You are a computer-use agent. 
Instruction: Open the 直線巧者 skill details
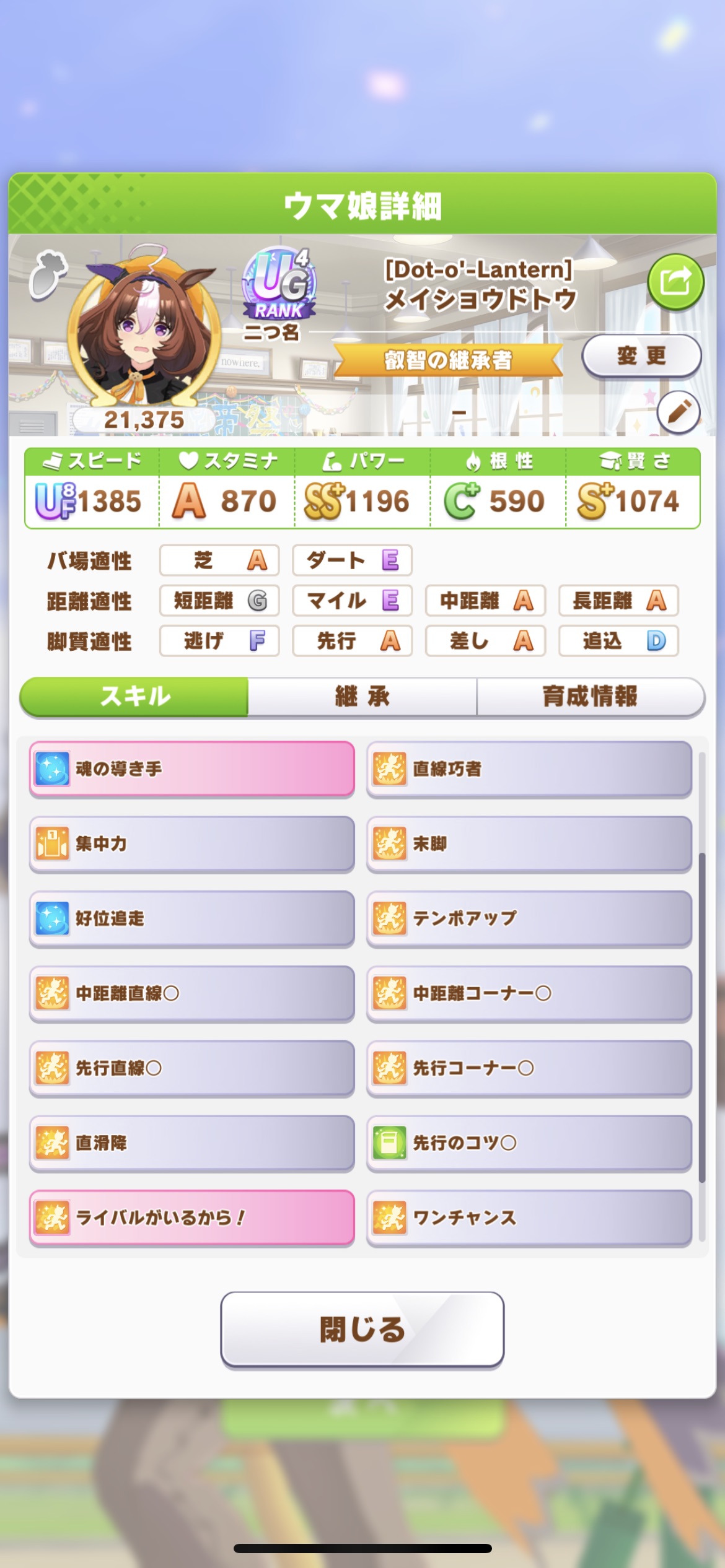(529, 769)
